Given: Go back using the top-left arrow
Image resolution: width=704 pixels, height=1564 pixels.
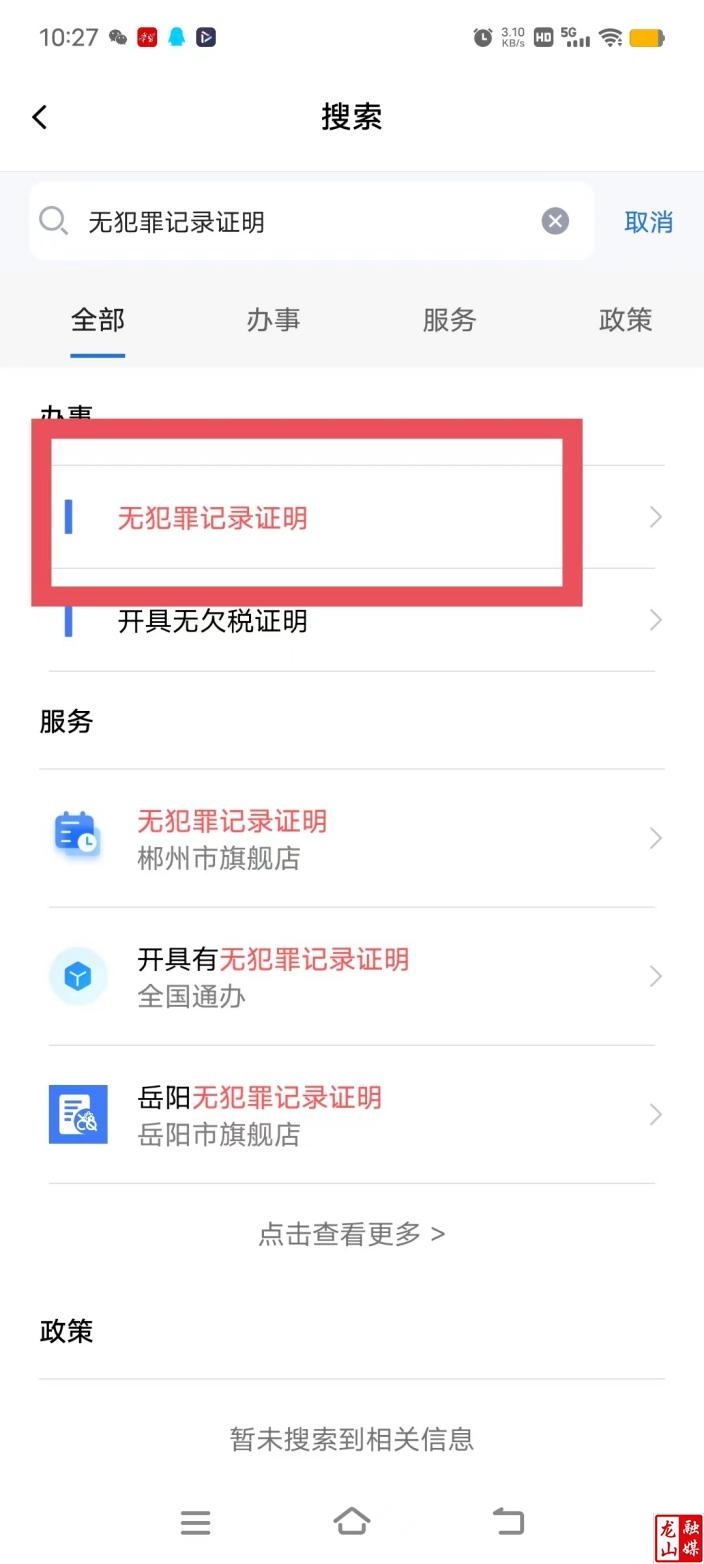Looking at the screenshot, I should pos(40,117).
